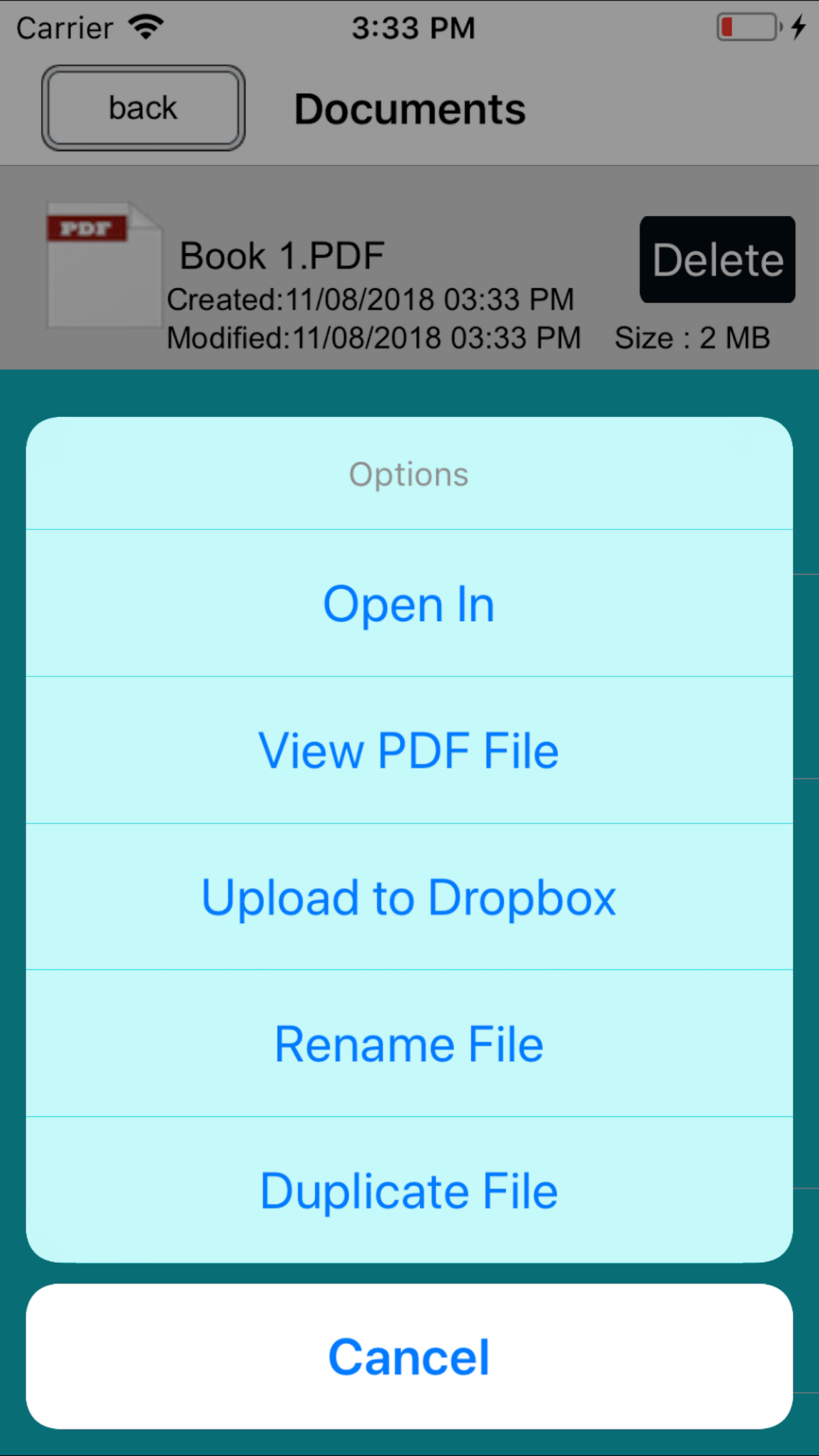Image resolution: width=819 pixels, height=1456 pixels.
Task: Choose Duplicate File option
Action: click(409, 1190)
